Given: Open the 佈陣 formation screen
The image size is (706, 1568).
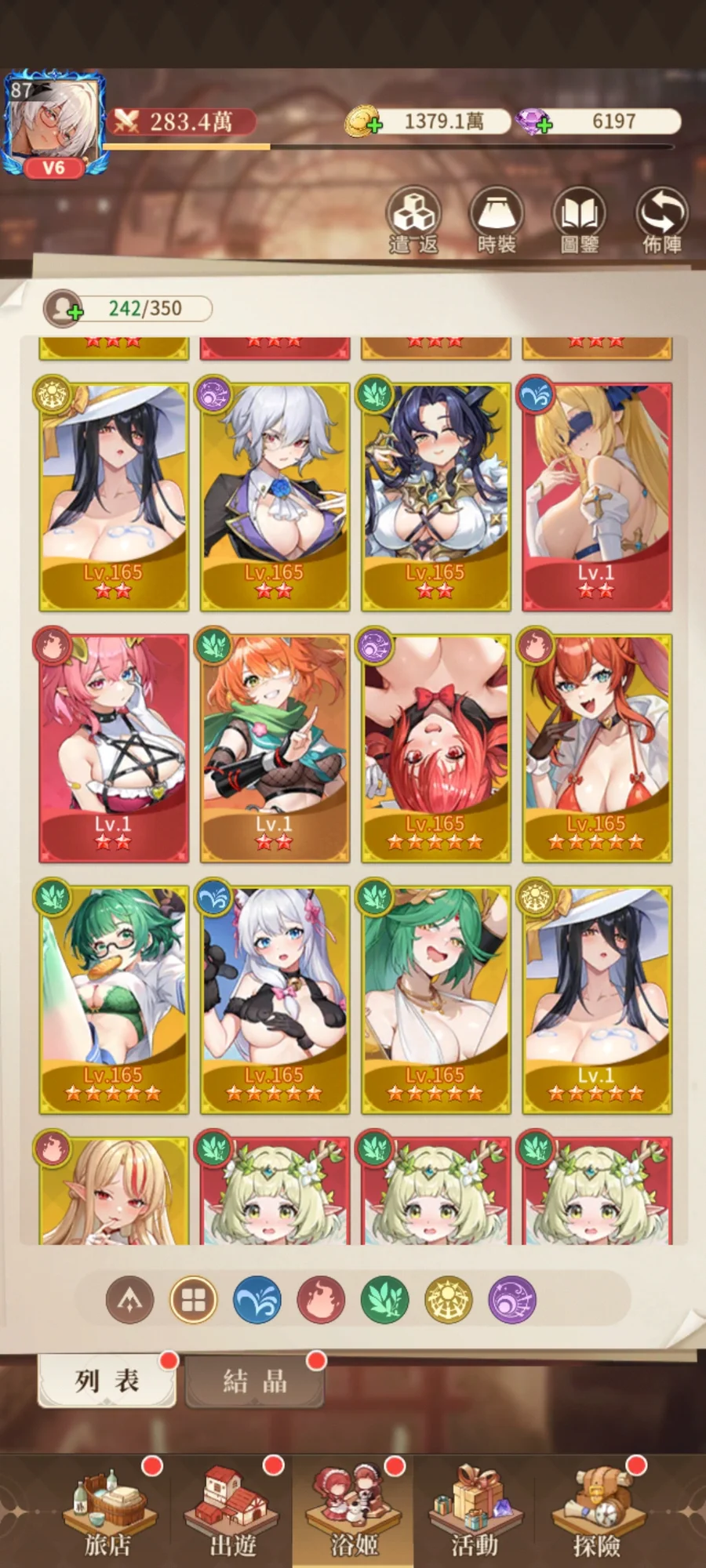Looking at the screenshot, I should [661, 220].
